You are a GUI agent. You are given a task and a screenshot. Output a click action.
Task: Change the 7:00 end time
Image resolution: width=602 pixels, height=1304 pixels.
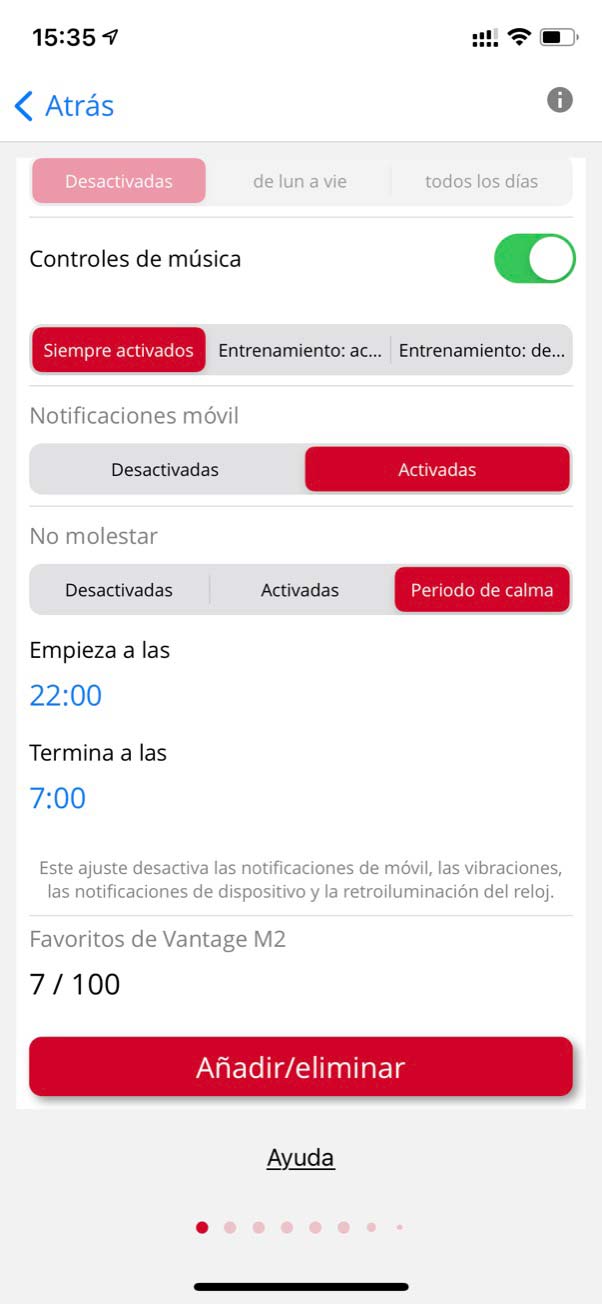(58, 798)
